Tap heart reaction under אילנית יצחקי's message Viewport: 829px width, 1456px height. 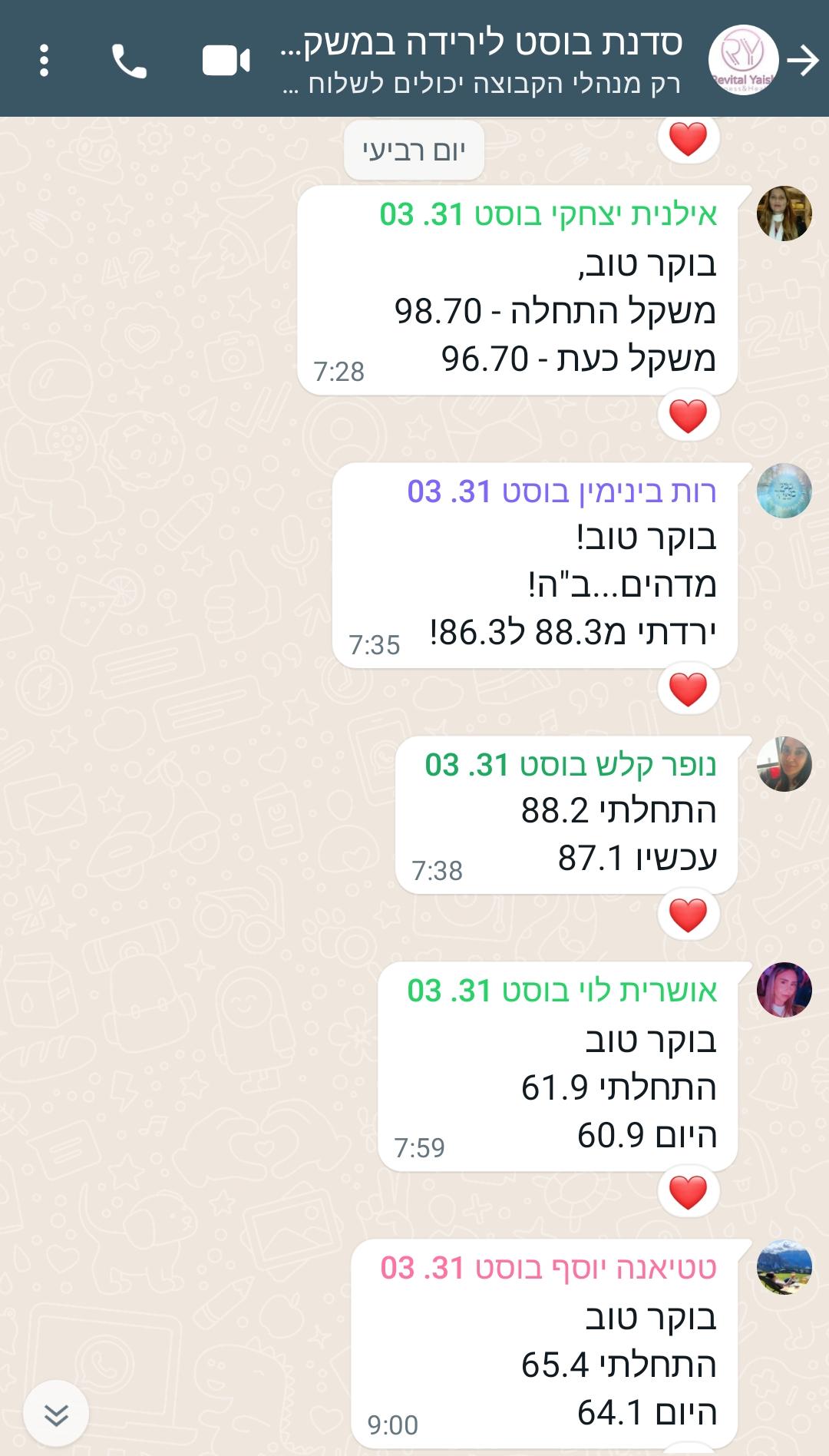click(688, 416)
